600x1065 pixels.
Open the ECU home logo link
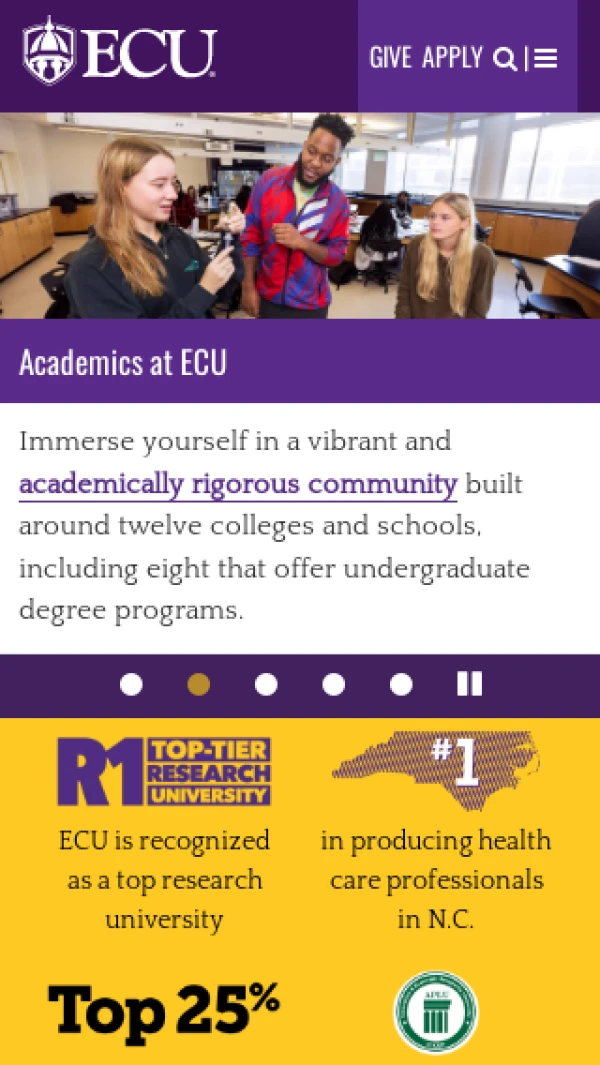coord(120,50)
